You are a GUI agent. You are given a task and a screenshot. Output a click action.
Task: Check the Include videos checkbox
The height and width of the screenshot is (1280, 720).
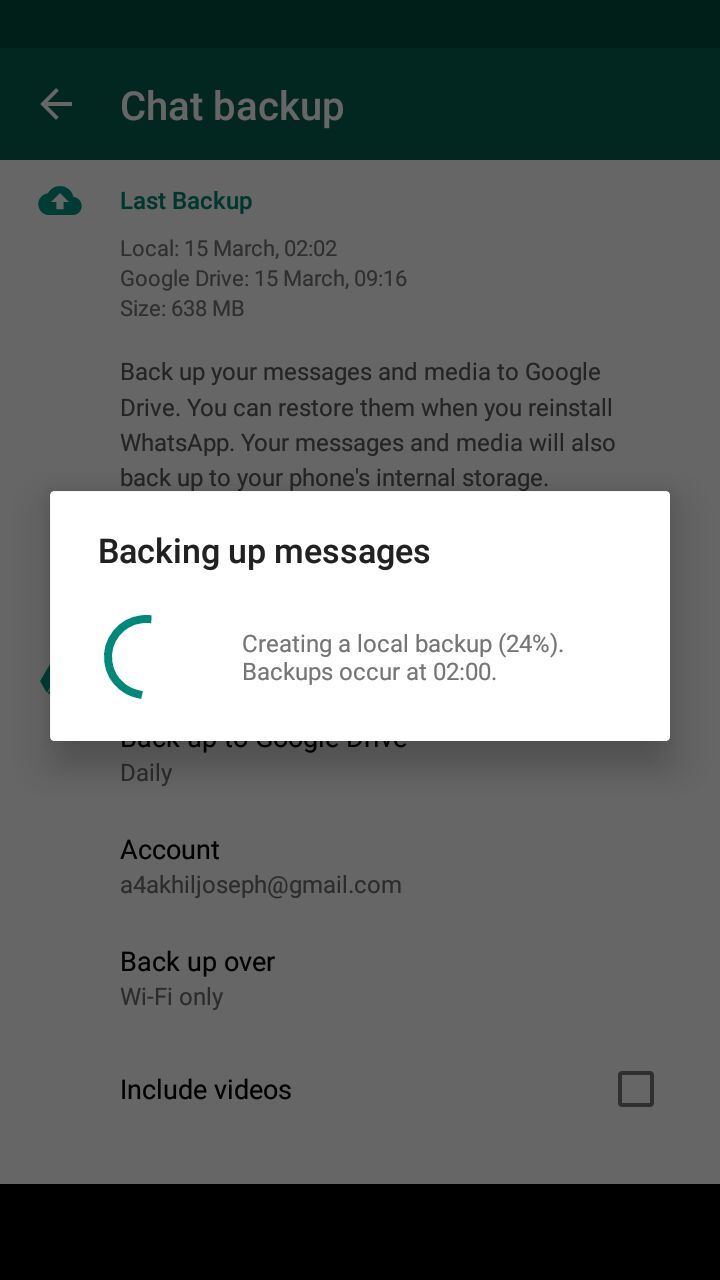pyautogui.click(x=635, y=1089)
